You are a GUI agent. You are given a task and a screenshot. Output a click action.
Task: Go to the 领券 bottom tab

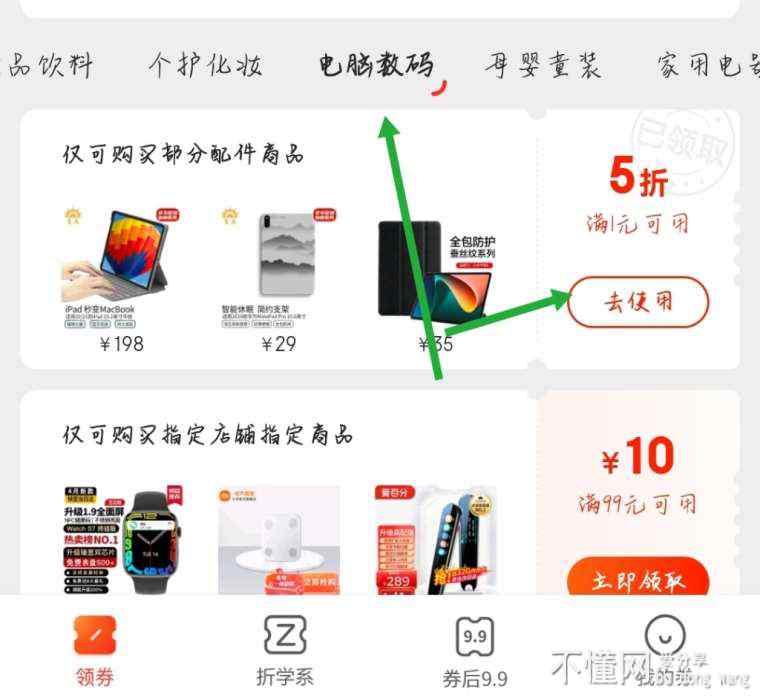pyautogui.click(x=95, y=650)
